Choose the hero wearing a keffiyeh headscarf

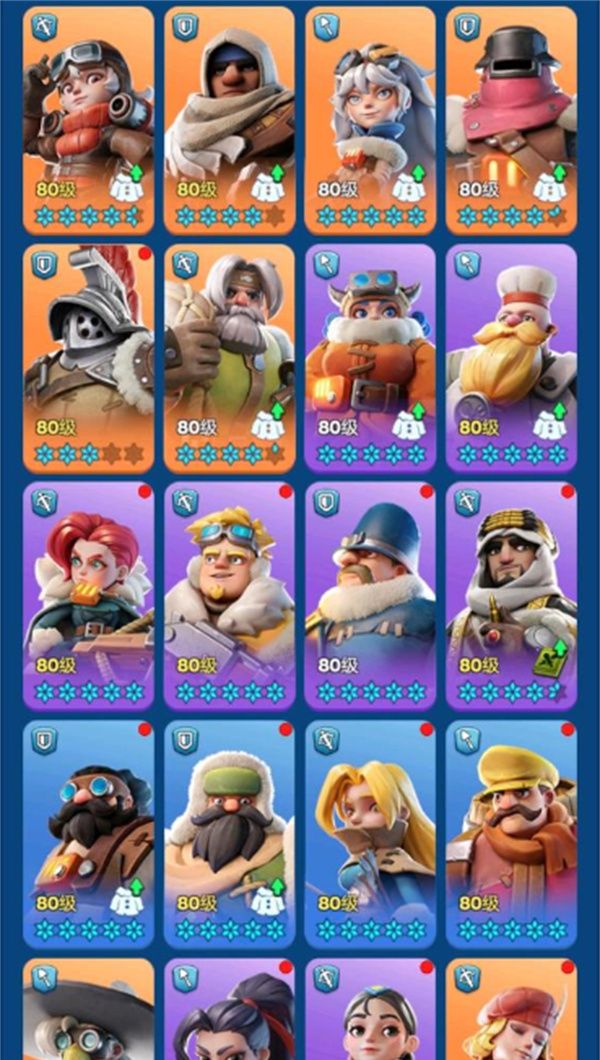511,595
